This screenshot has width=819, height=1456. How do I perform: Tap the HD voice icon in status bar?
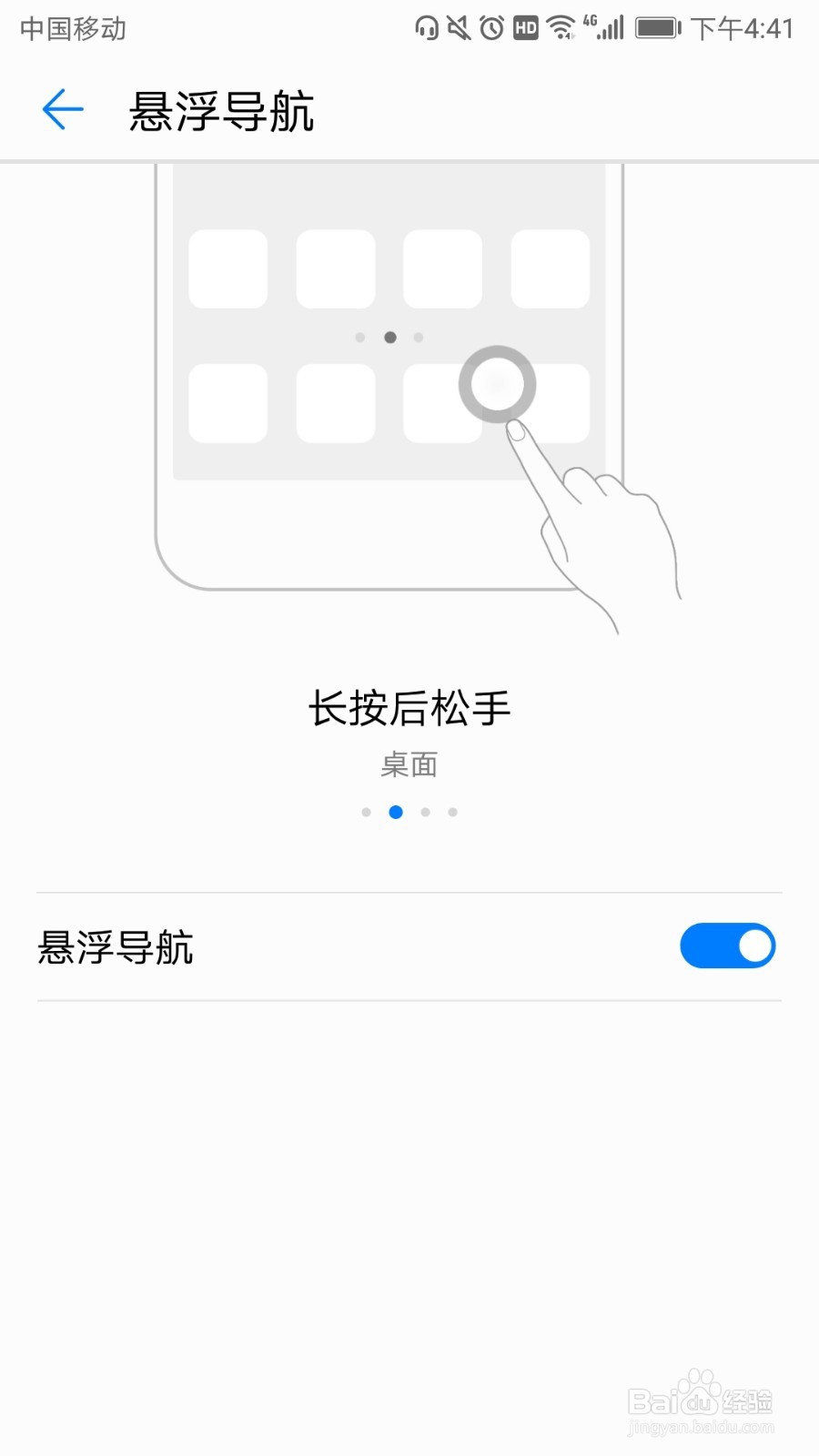[x=524, y=28]
